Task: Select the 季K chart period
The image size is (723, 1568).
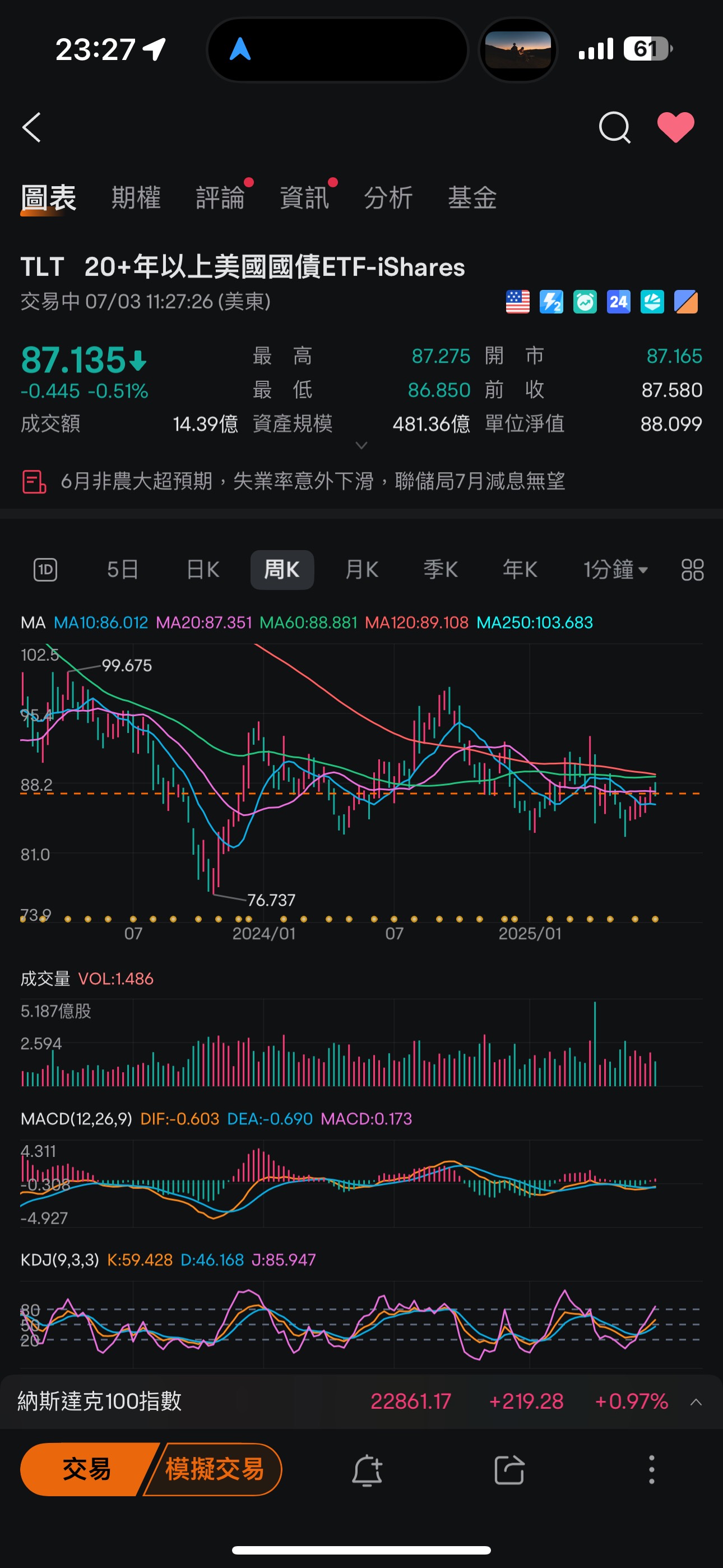Action: [x=441, y=570]
